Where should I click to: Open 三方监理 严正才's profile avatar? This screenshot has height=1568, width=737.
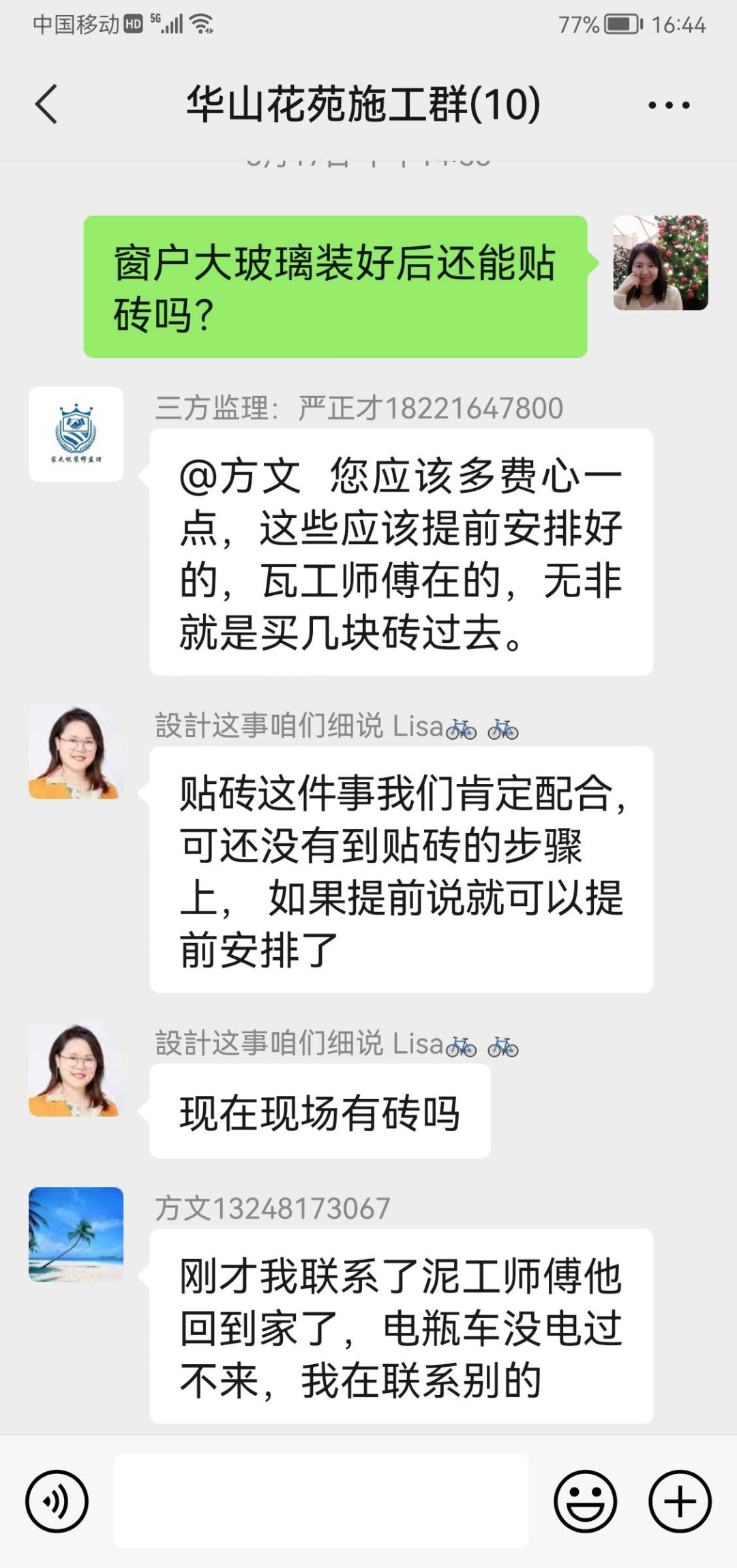pos(76,434)
